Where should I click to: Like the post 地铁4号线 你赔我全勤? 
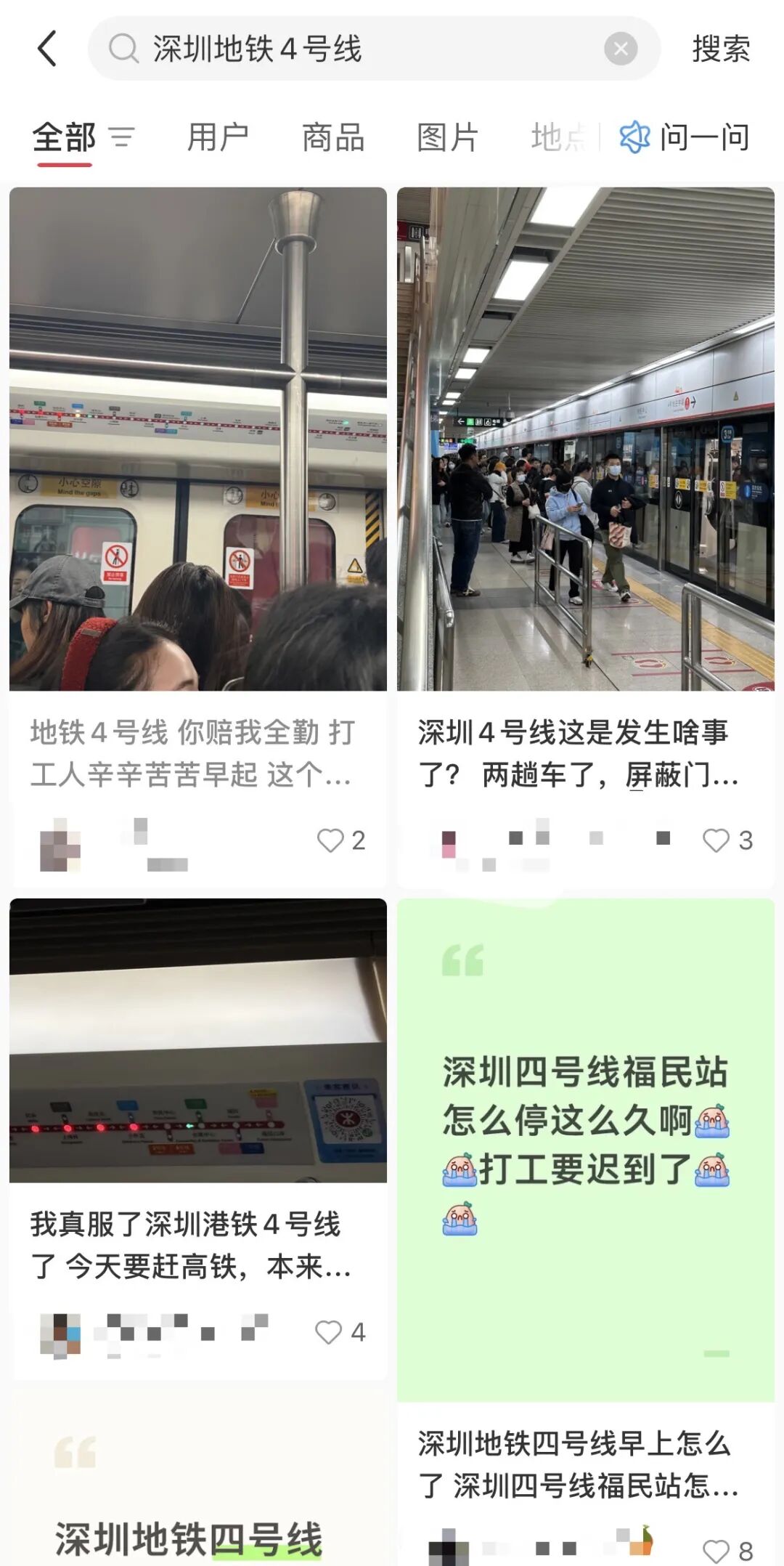point(330,840)
